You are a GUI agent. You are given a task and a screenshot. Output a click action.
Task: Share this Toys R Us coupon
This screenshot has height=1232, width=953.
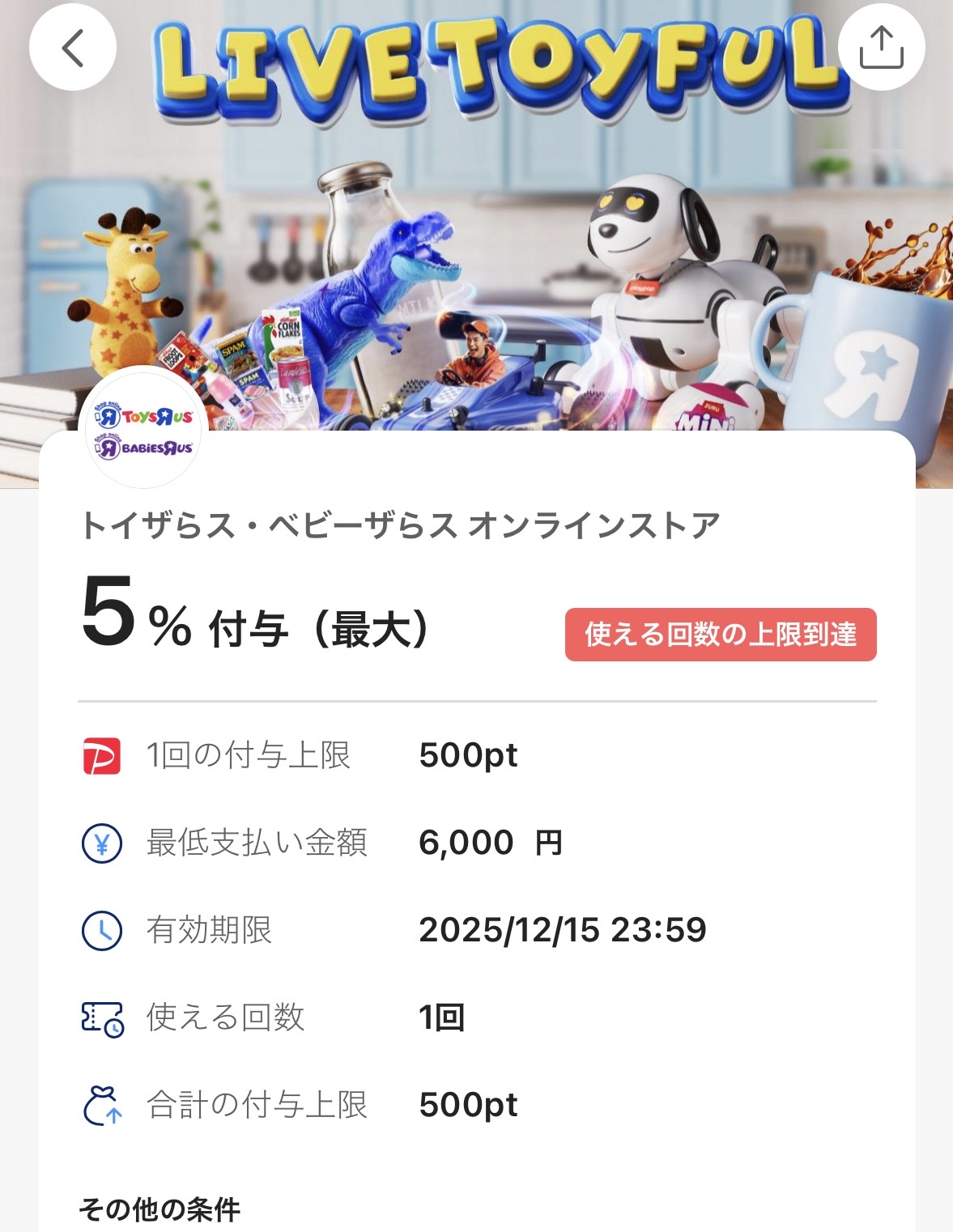coord(881,48)
